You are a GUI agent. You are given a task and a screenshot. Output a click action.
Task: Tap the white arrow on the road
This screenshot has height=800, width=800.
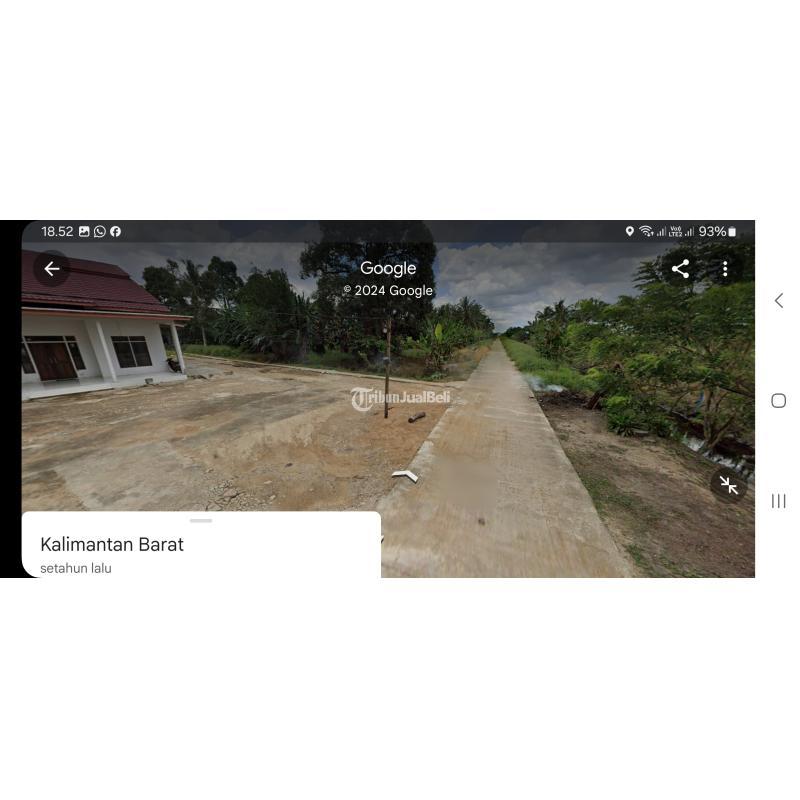coord(405,476)
